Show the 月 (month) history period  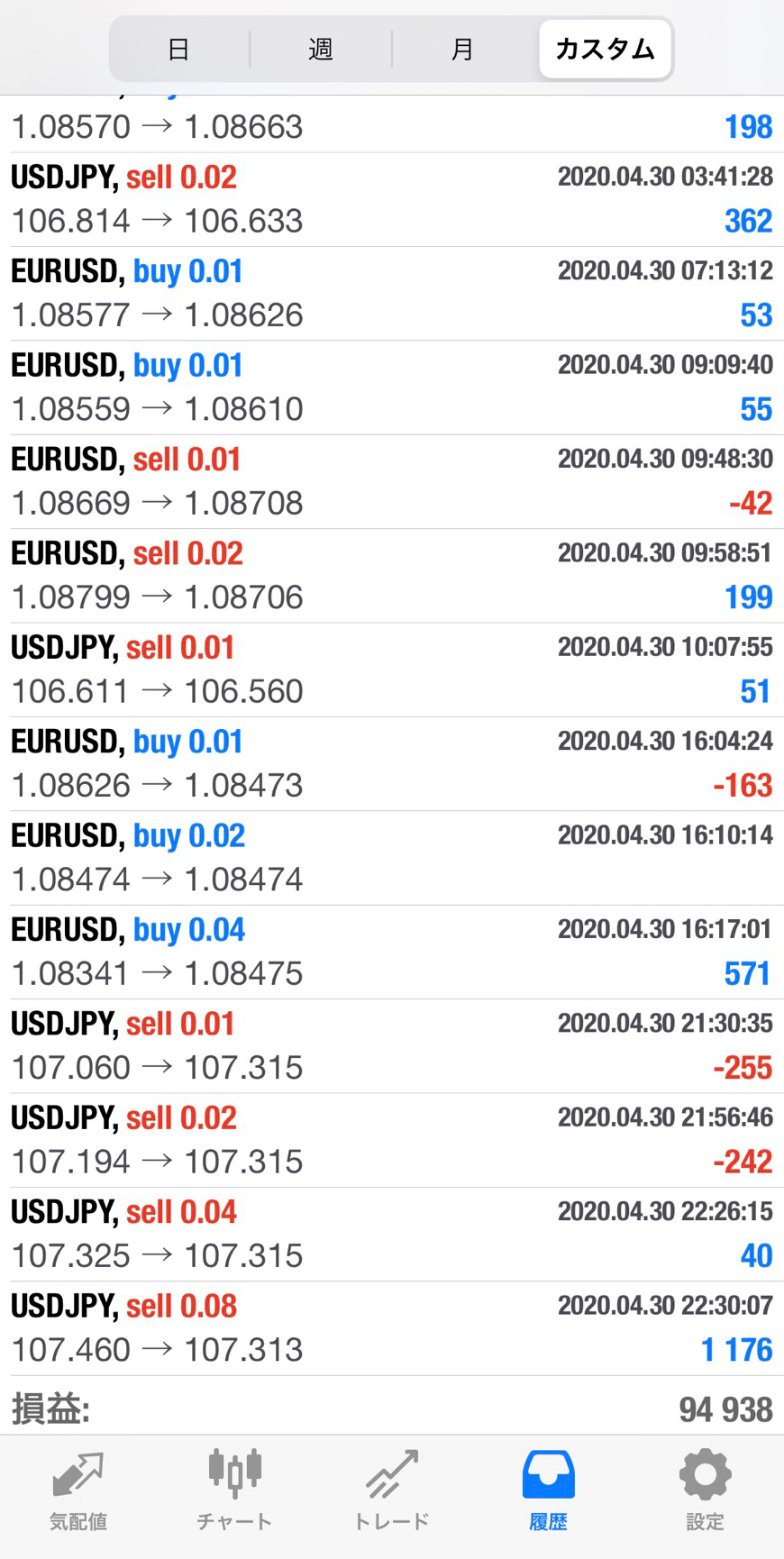point(462,49)
